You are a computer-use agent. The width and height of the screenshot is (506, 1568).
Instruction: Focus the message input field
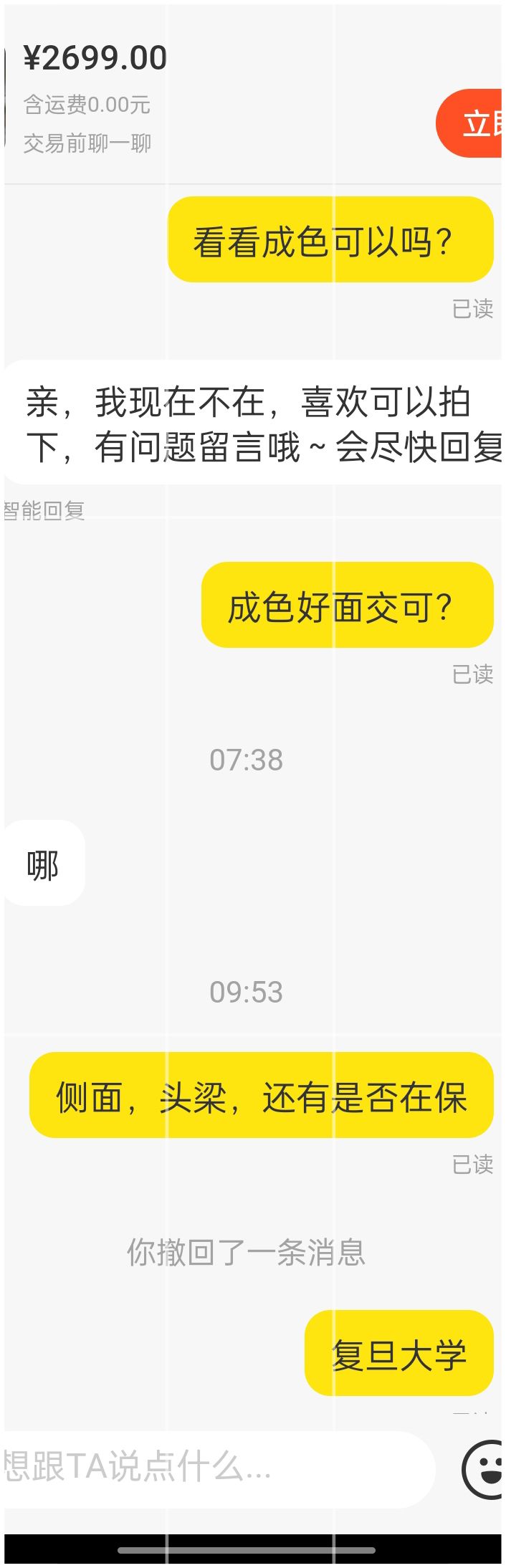click(215, 1467)
